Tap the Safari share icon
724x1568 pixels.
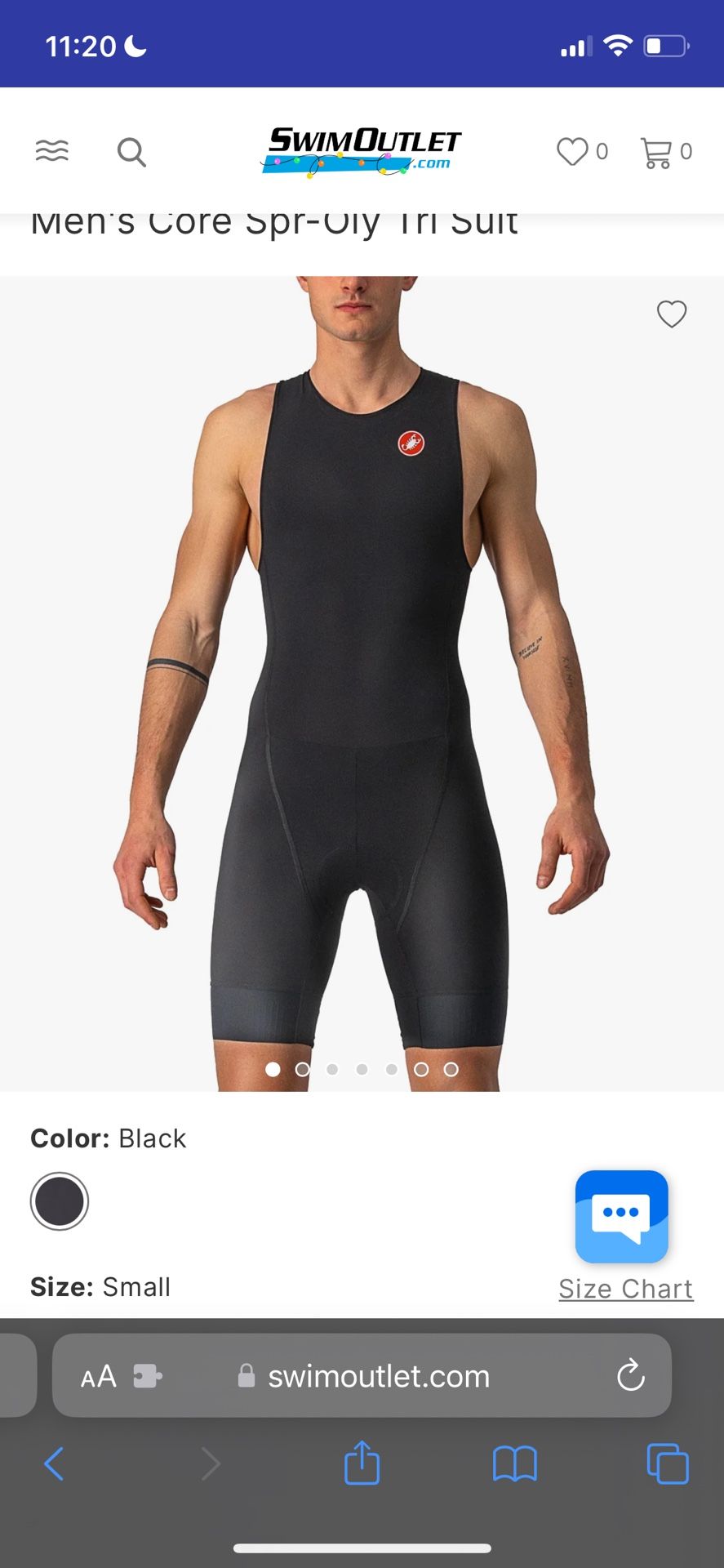coord(362,1463)
